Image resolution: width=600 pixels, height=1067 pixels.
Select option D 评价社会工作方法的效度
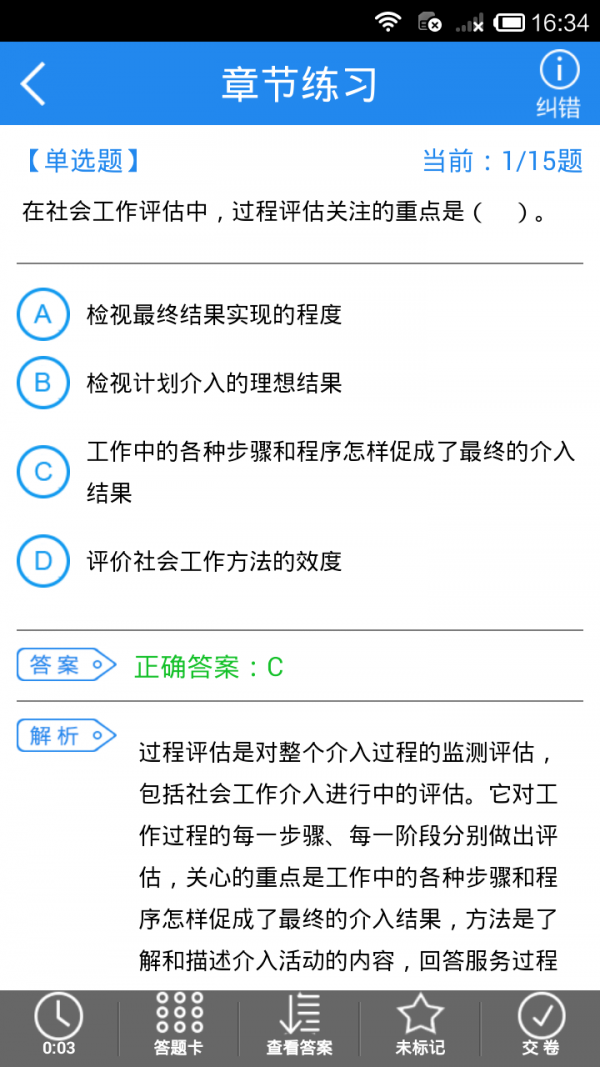[x=43, y=561]
